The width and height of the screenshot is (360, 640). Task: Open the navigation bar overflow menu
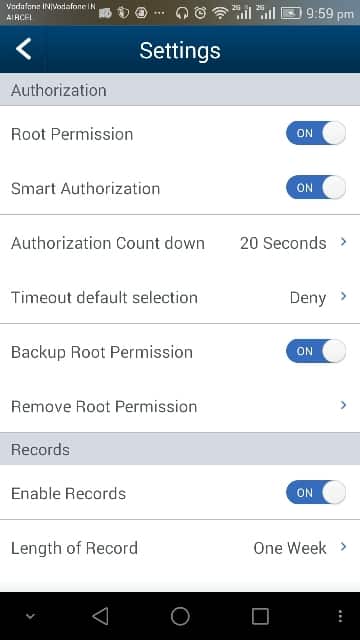(x=340, y=616)
